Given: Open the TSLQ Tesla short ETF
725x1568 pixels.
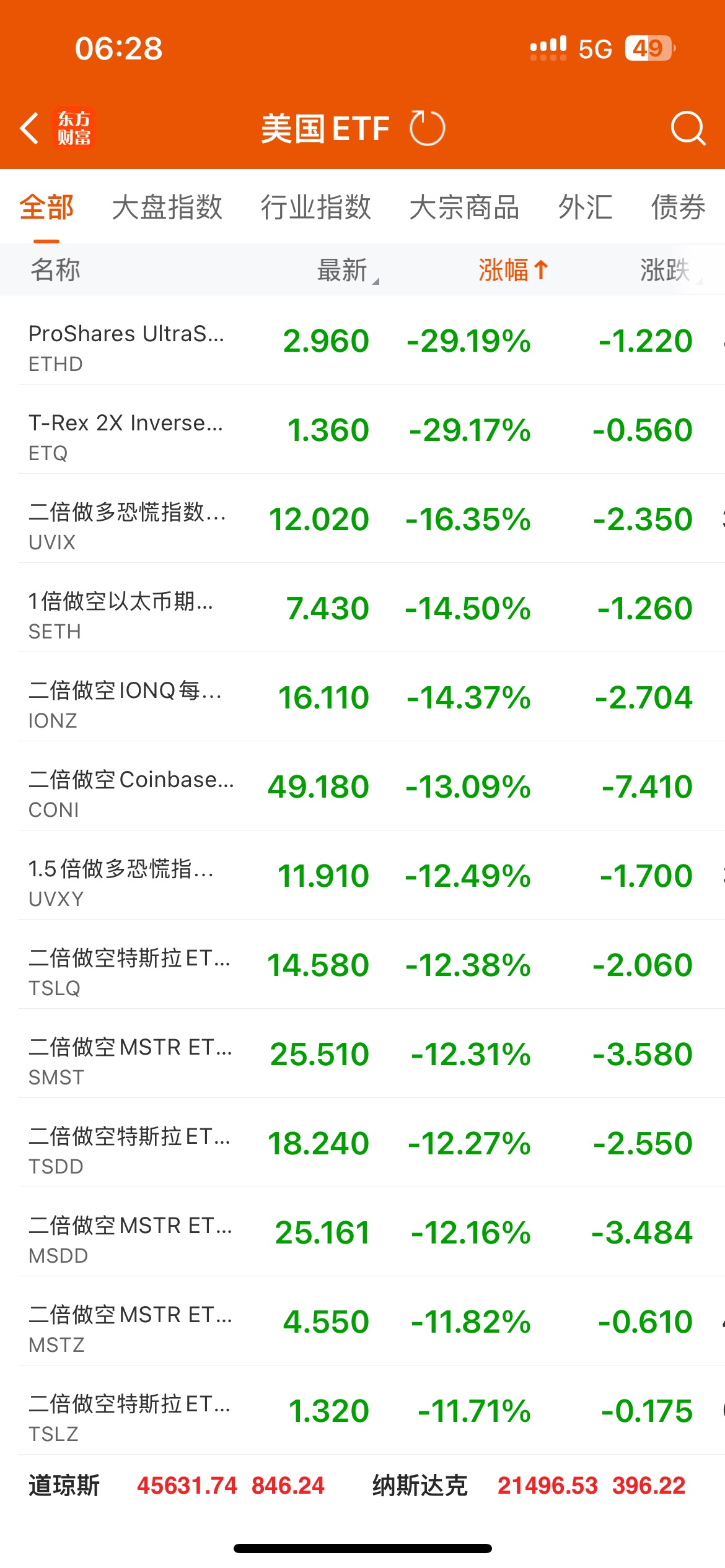Looking at the screenshot, I should [x=362, y=964].
